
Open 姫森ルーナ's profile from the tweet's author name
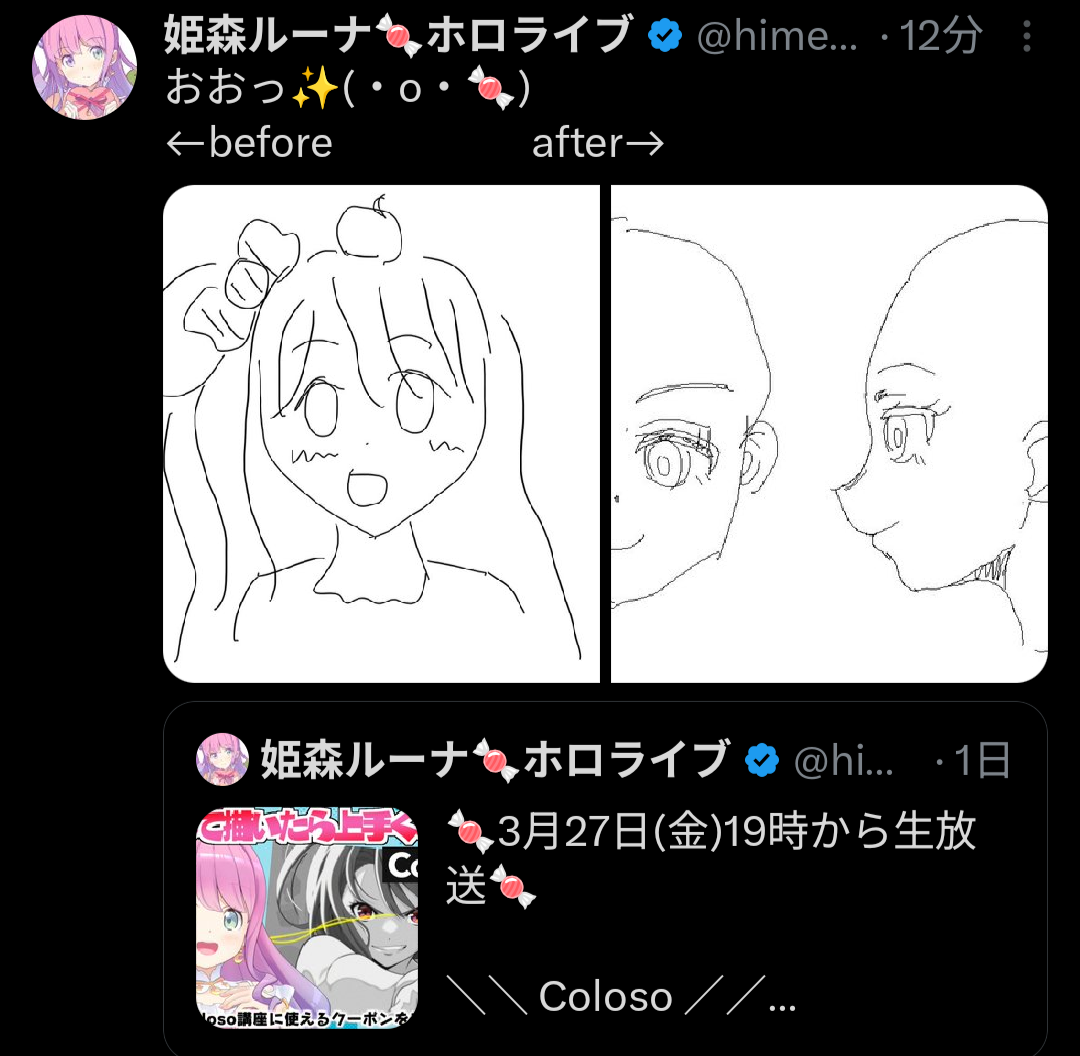click(x=398, y=36)
